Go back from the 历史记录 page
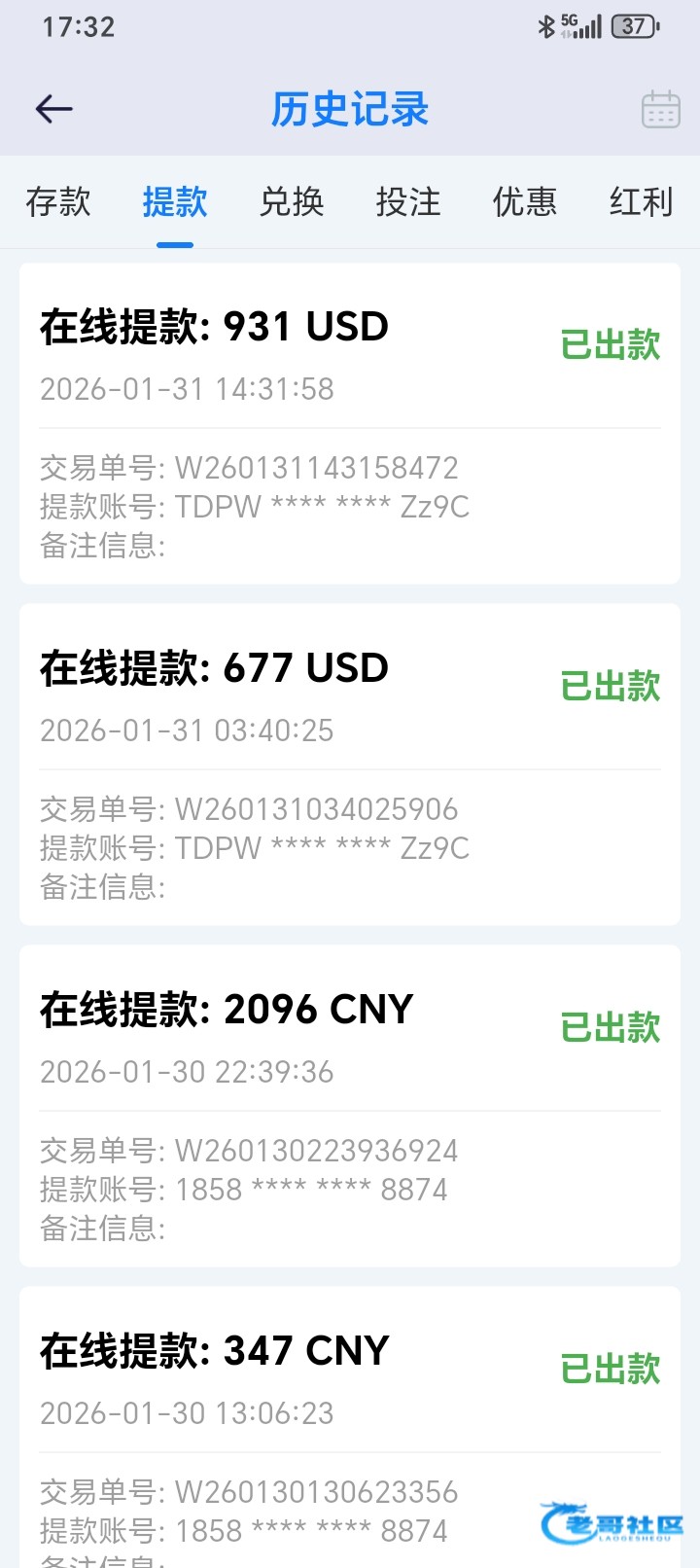The height and width of the screenshot is (1568, 700). (54, 109)
